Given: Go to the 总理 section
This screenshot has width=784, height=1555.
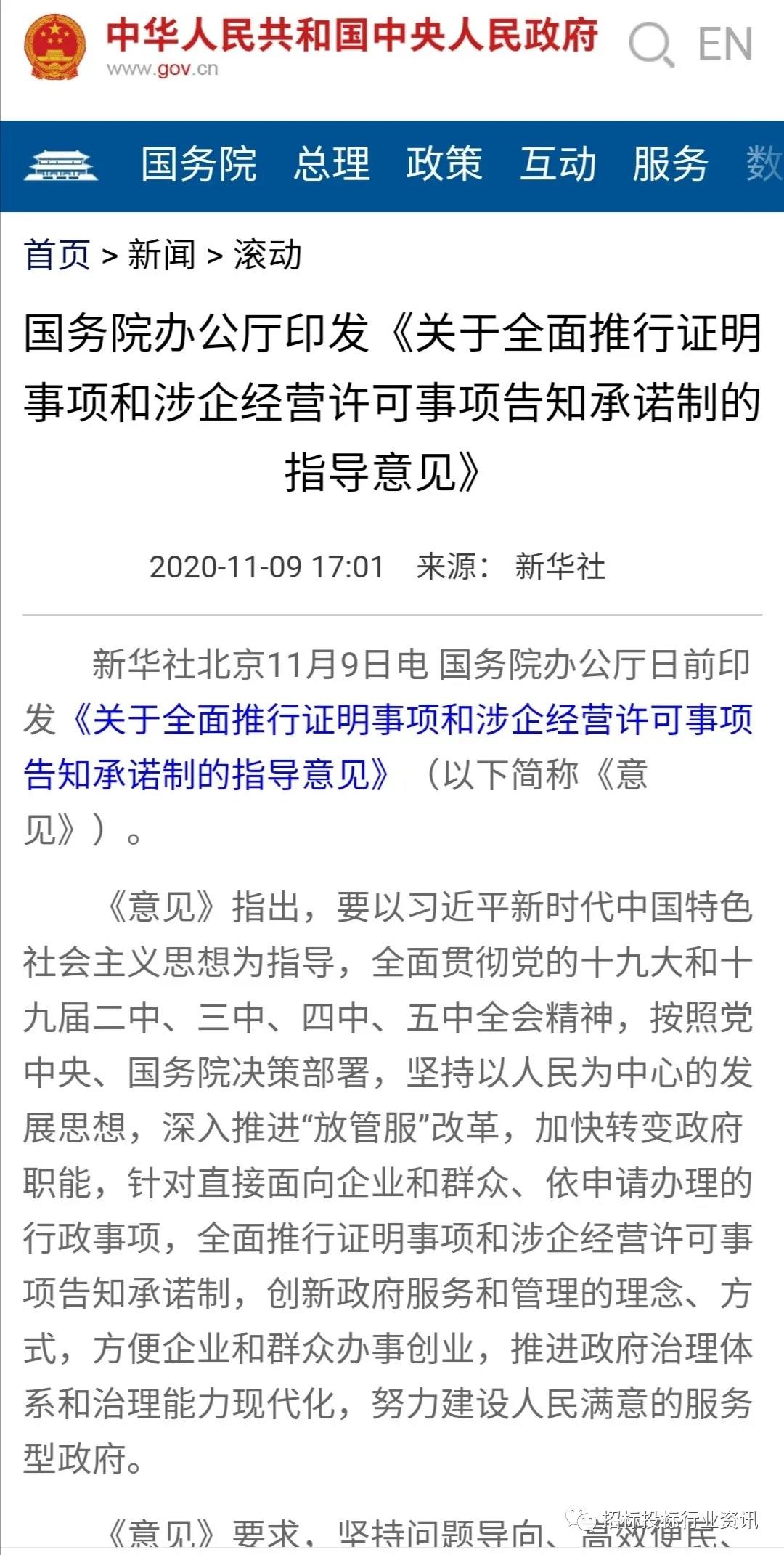Looking at the screenshot, I should pyautogui.click(x=332, y=163).
